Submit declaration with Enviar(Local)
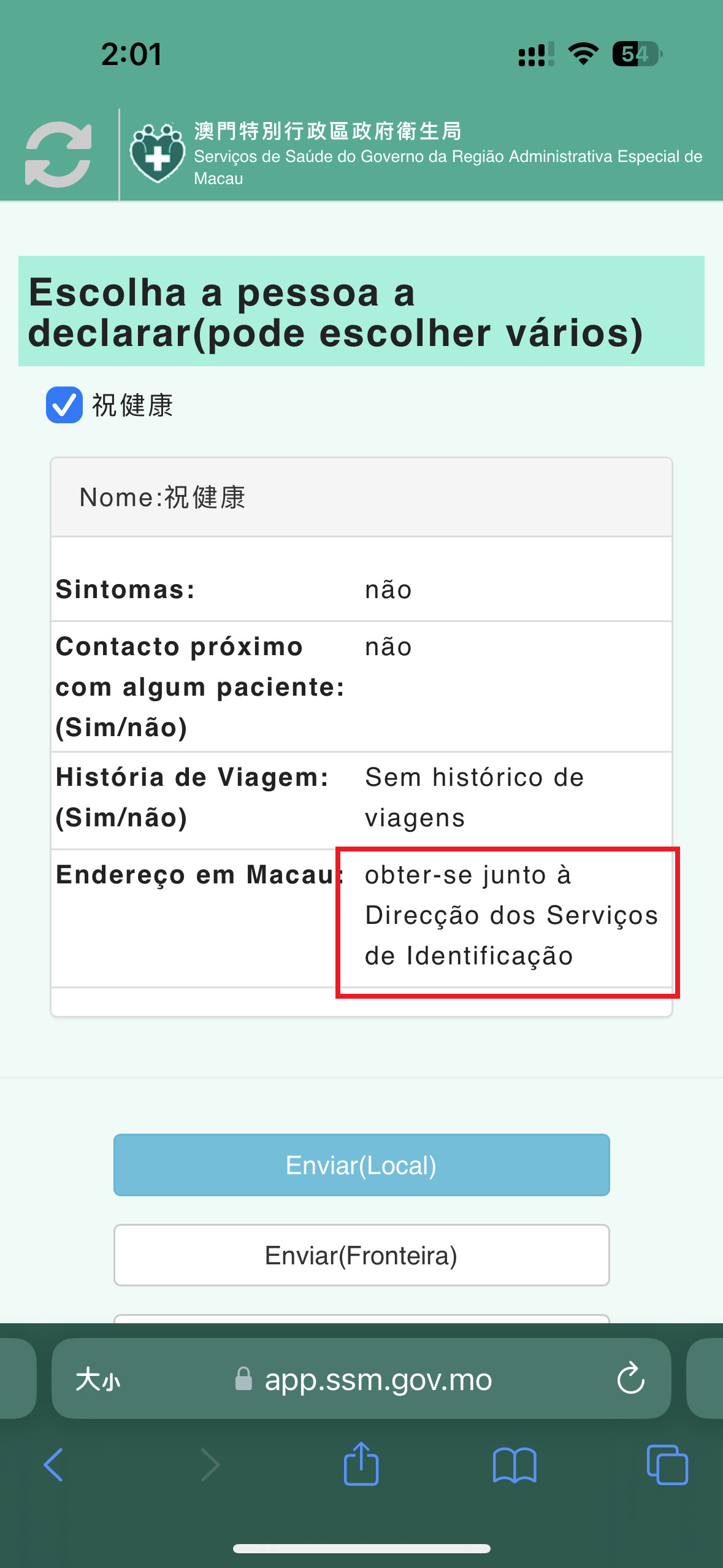This screenshot has height=1568, width=723. pyautogui.click(x=361, y=1165)
